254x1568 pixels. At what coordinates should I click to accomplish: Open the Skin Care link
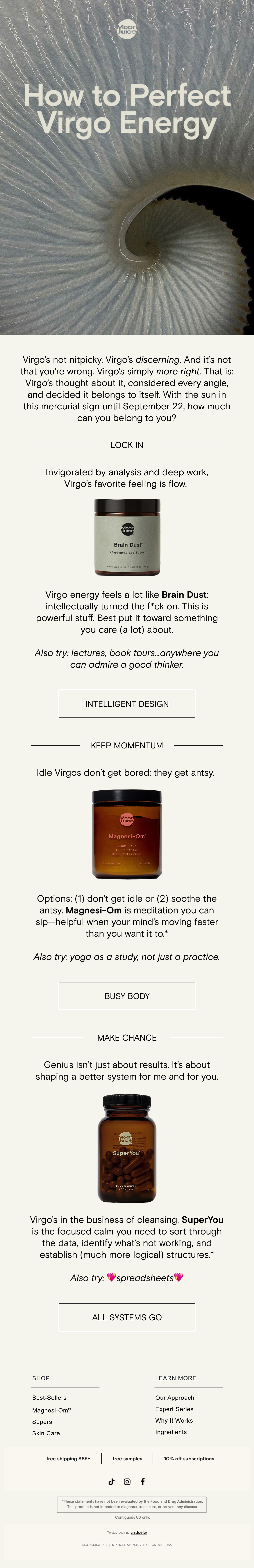click(46, 1433)
